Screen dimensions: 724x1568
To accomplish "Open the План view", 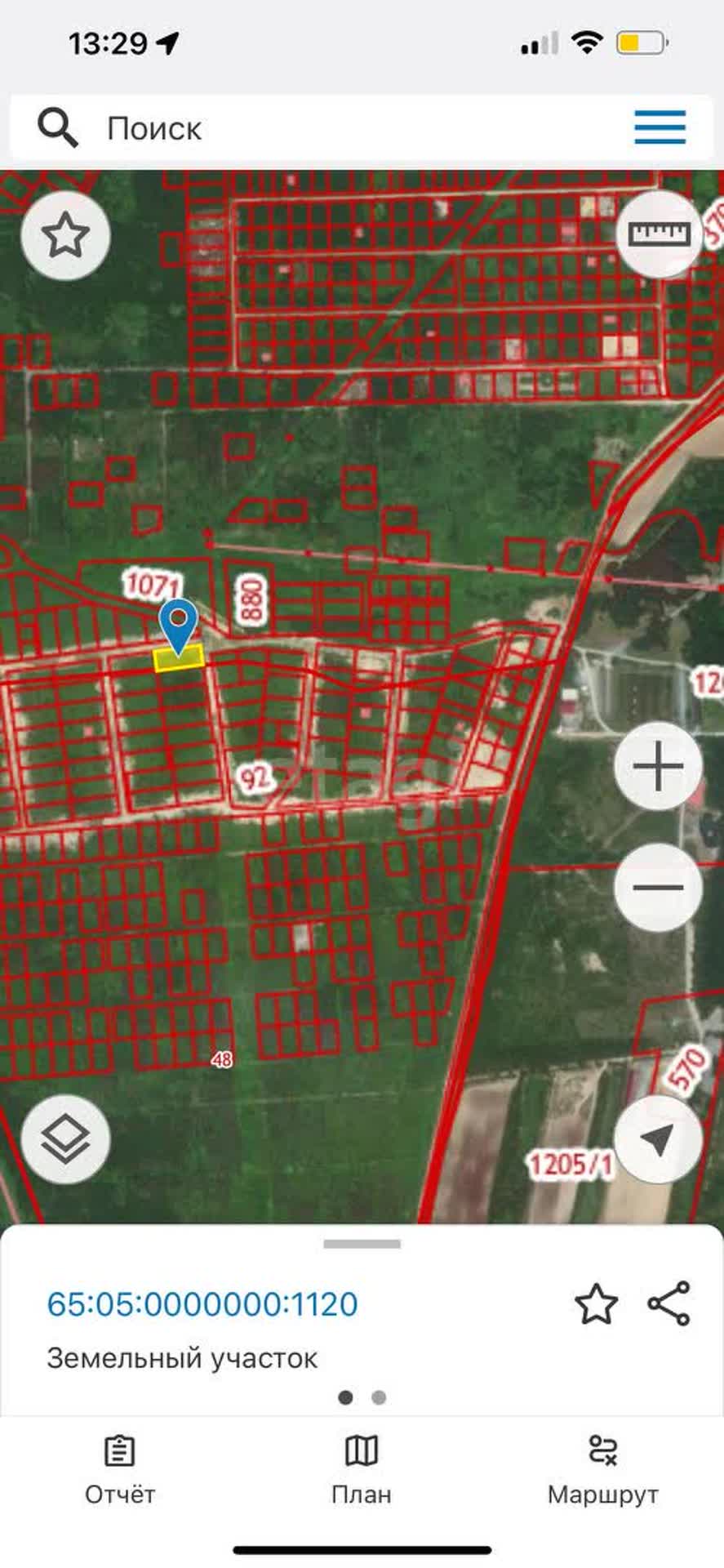I will point(362,1470).
